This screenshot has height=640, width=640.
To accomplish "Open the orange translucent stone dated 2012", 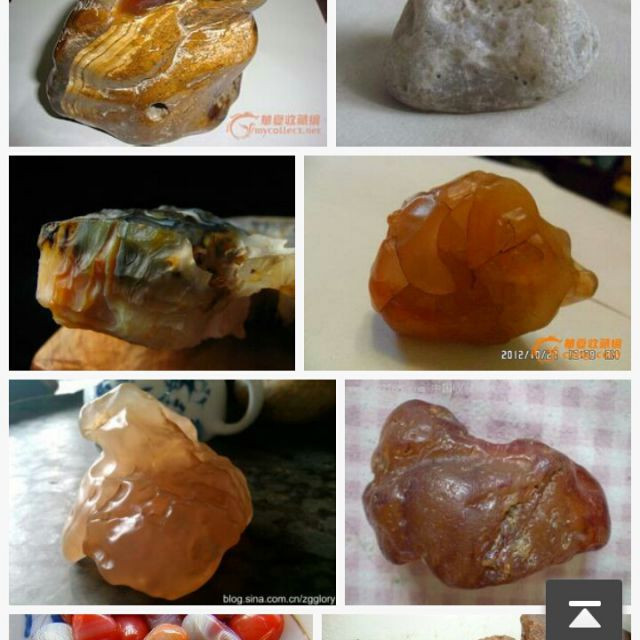I will click(467, 263).
